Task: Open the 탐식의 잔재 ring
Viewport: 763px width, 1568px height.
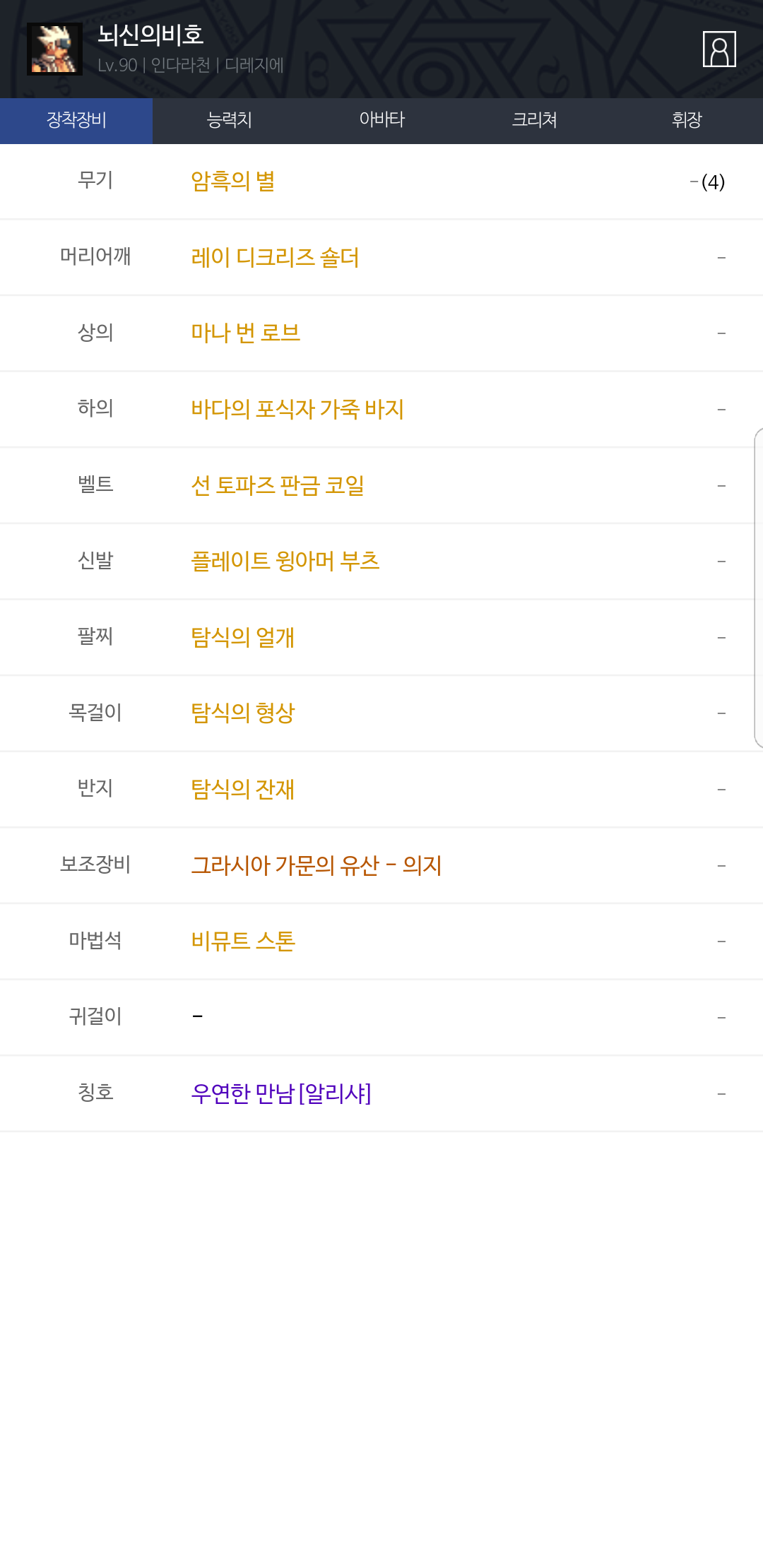Action: [243, 790]
